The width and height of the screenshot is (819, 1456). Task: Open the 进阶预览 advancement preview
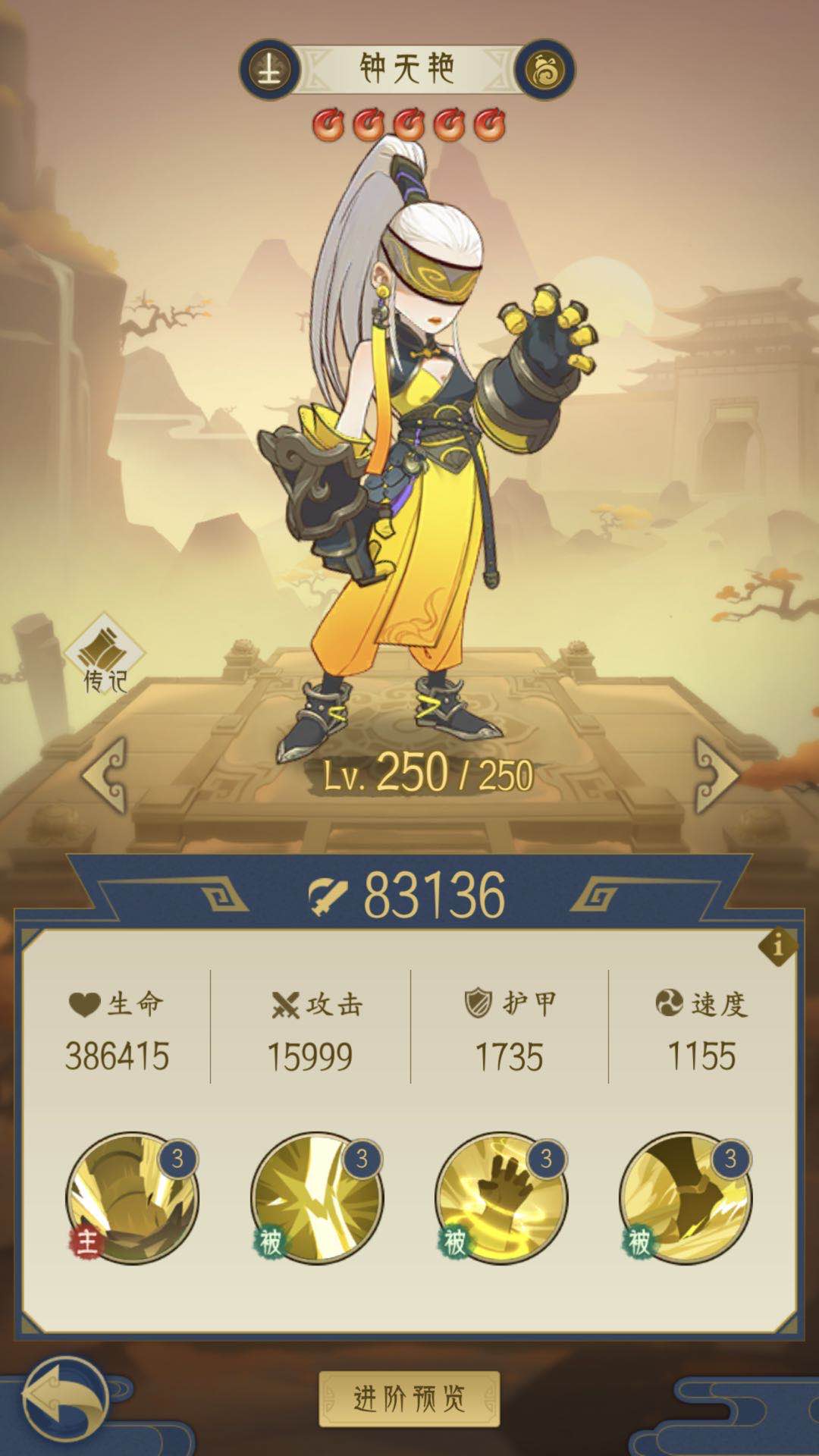tap(409, 1399)
